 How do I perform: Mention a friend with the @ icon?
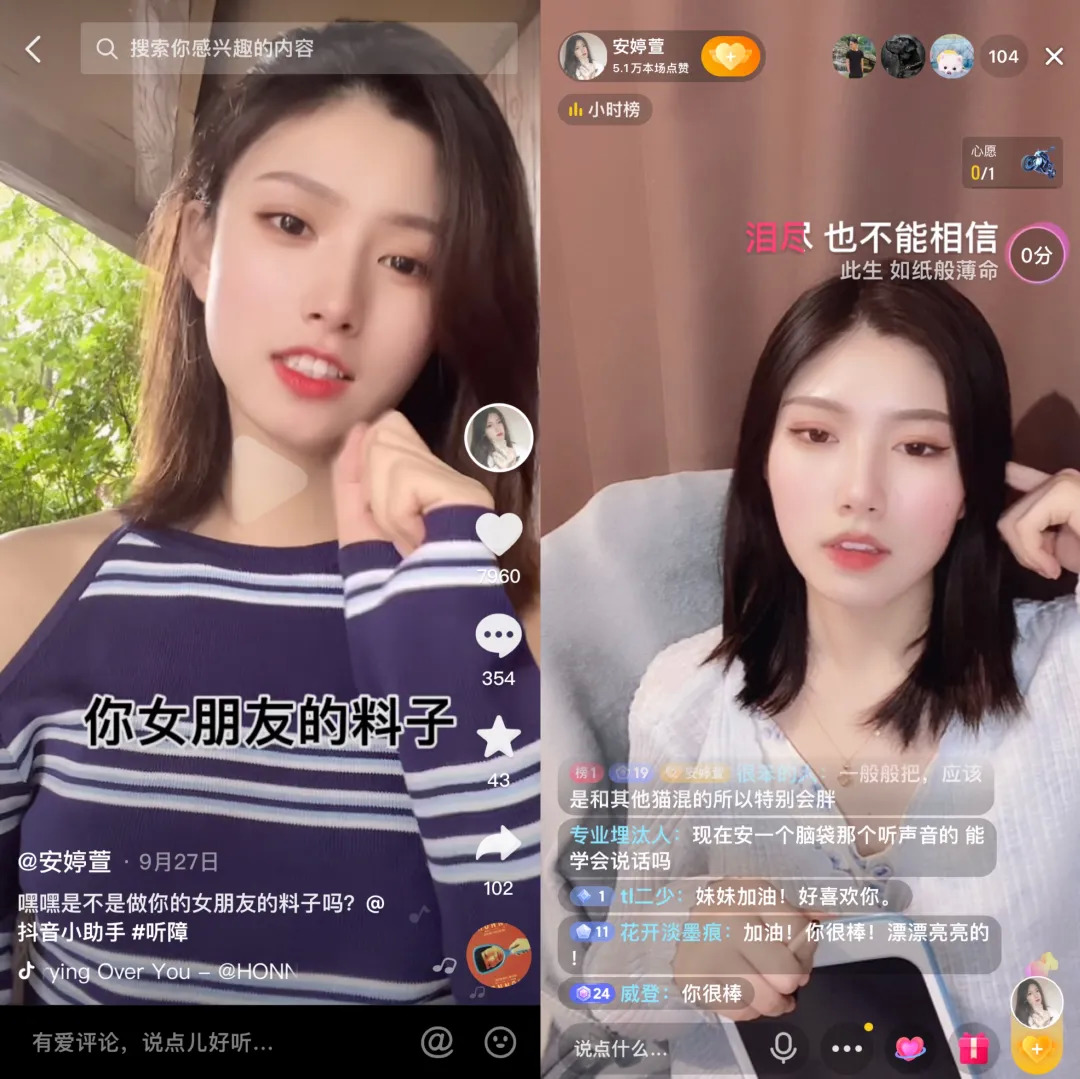pyautogui.click(x=437, y=1043)
